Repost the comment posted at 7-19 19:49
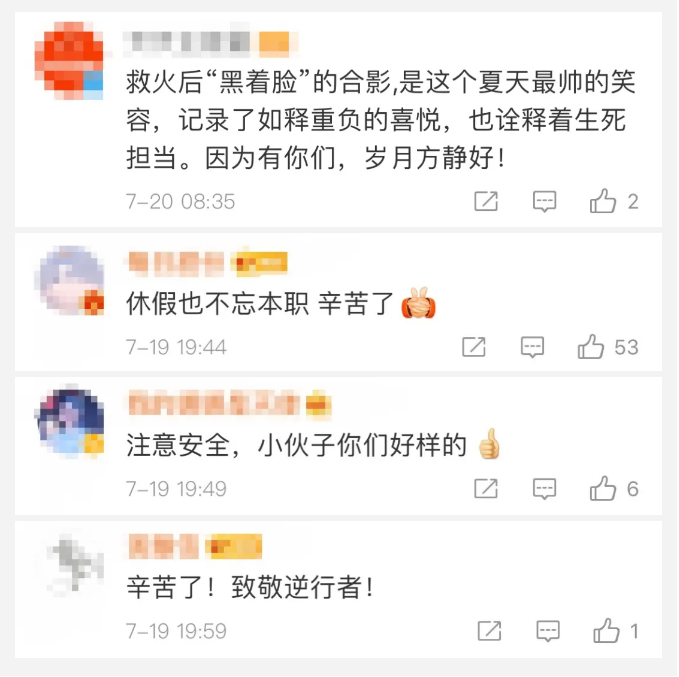 [x=486, y=489]
